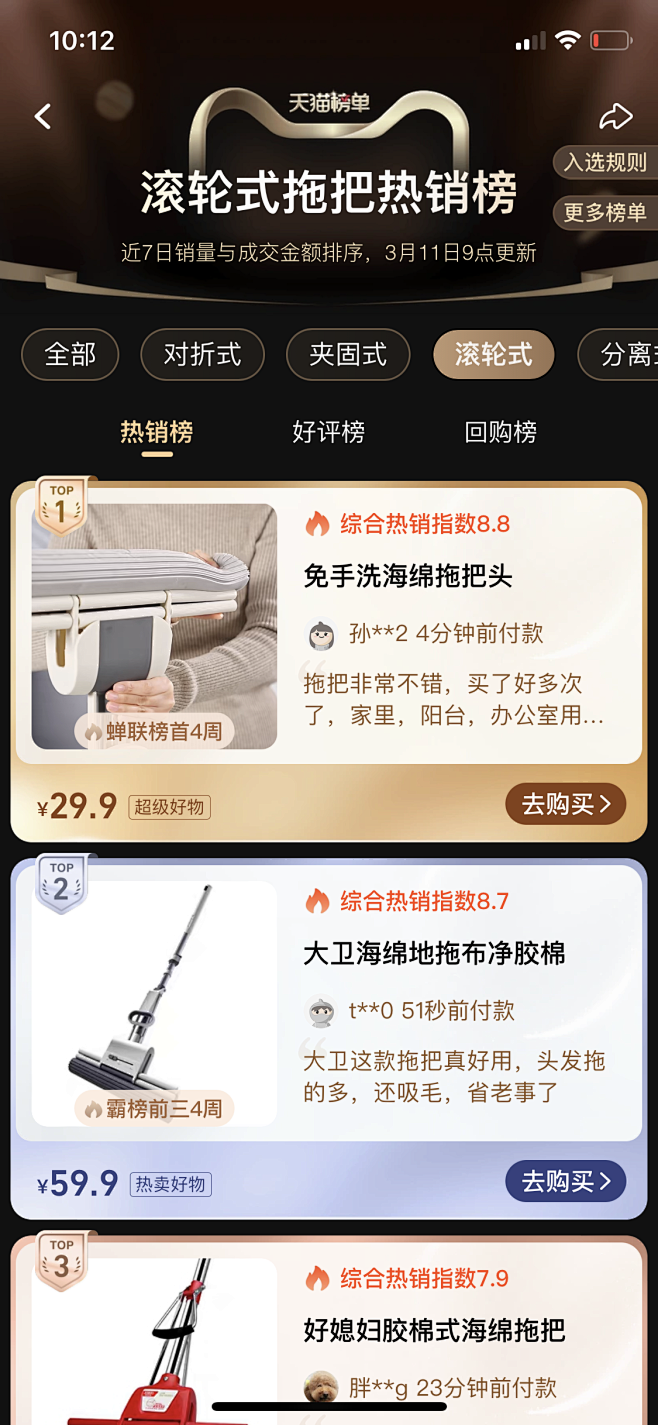Tap 去购买 for the ¥29.9 mop head

(x=565, y=804)
